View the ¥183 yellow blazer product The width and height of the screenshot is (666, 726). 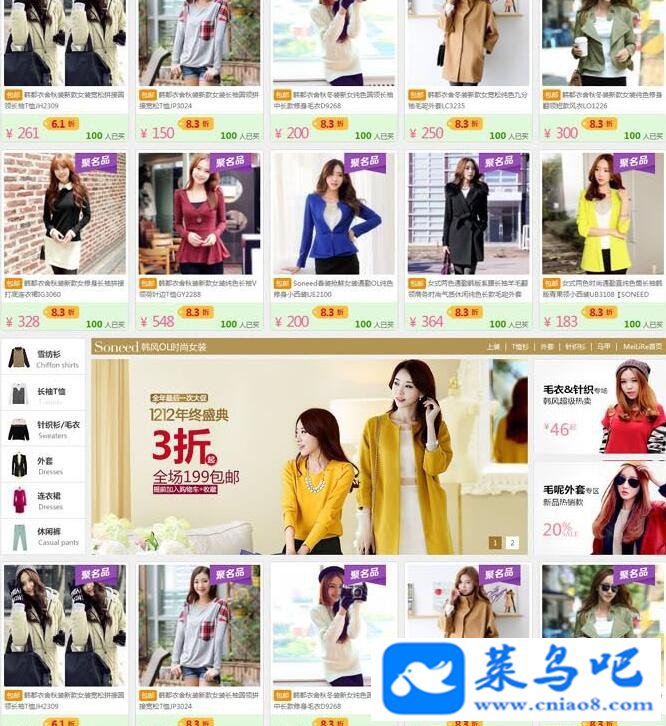(602, 215)
